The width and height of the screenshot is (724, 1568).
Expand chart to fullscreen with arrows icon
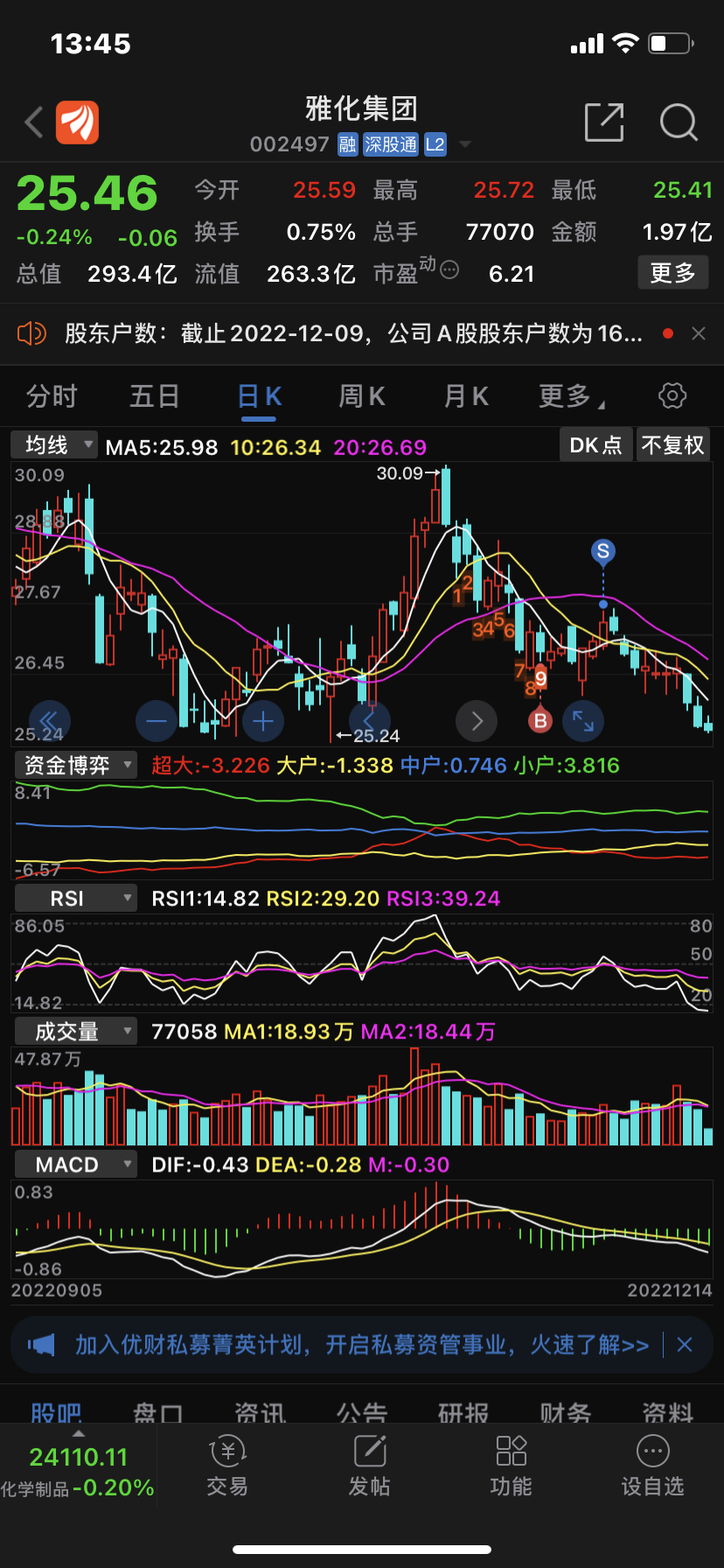pyautogui.click(x=582, y=720)
